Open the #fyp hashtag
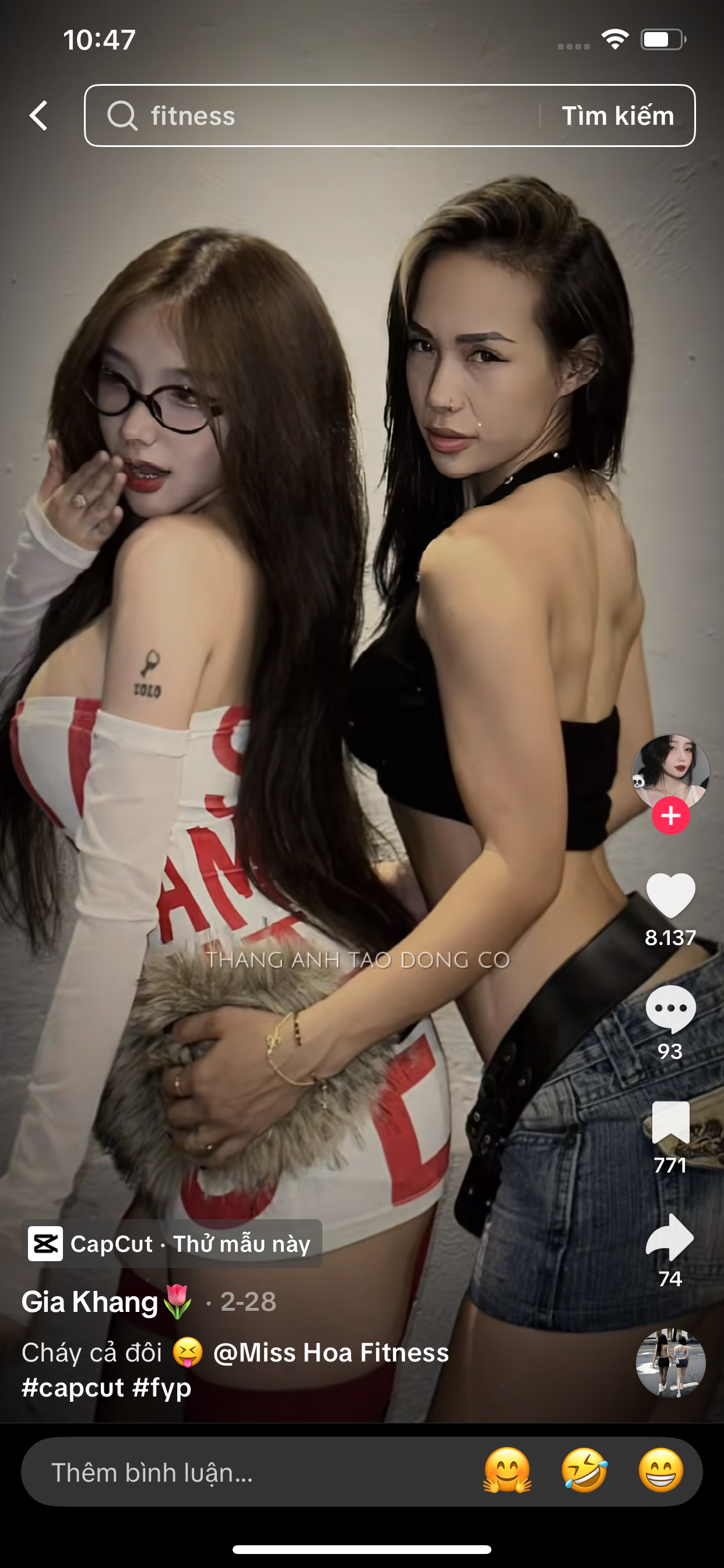 tap(162, 1388)
